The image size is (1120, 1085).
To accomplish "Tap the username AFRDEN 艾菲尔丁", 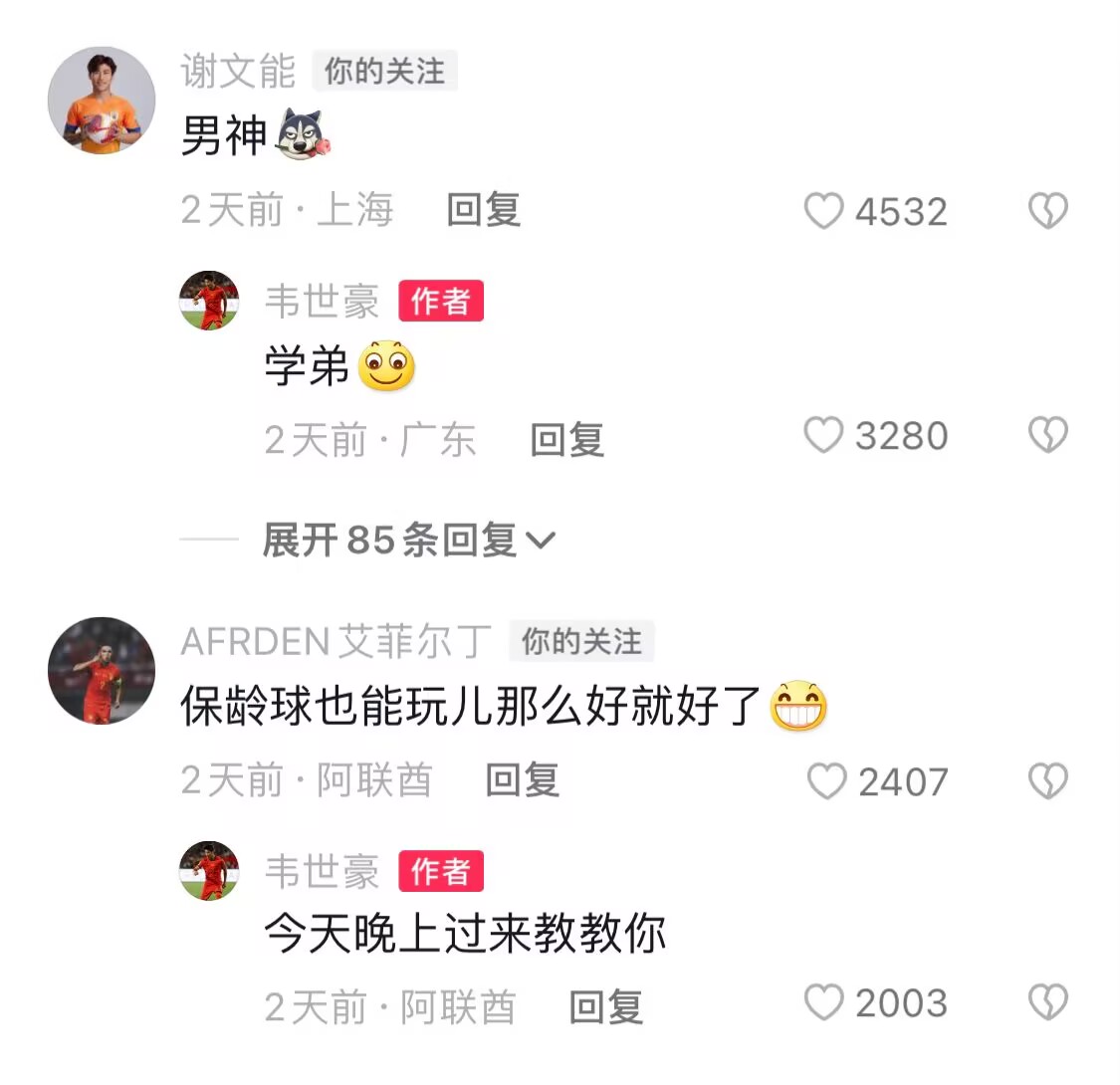I will point(336,642).
